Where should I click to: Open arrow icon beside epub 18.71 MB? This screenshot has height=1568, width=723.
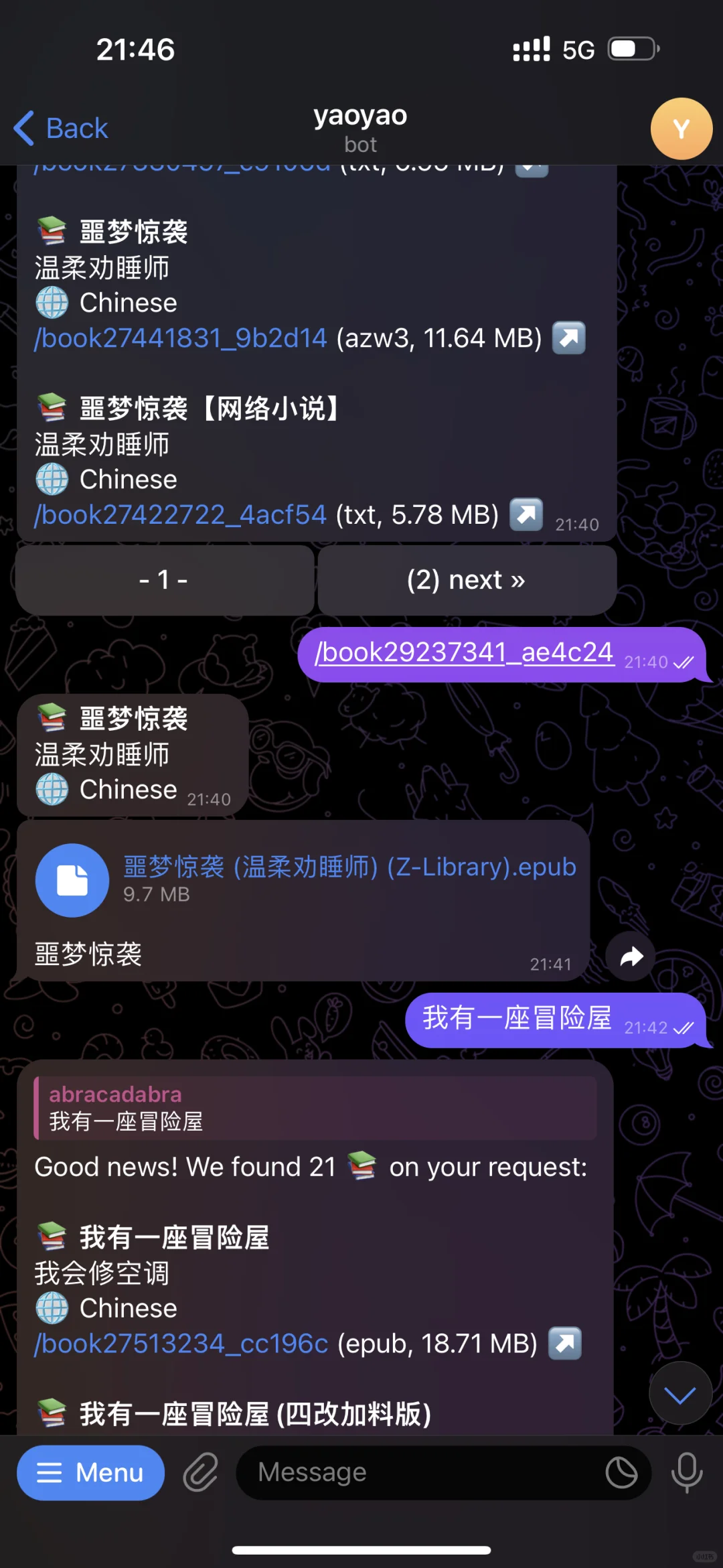(564, 1343)
